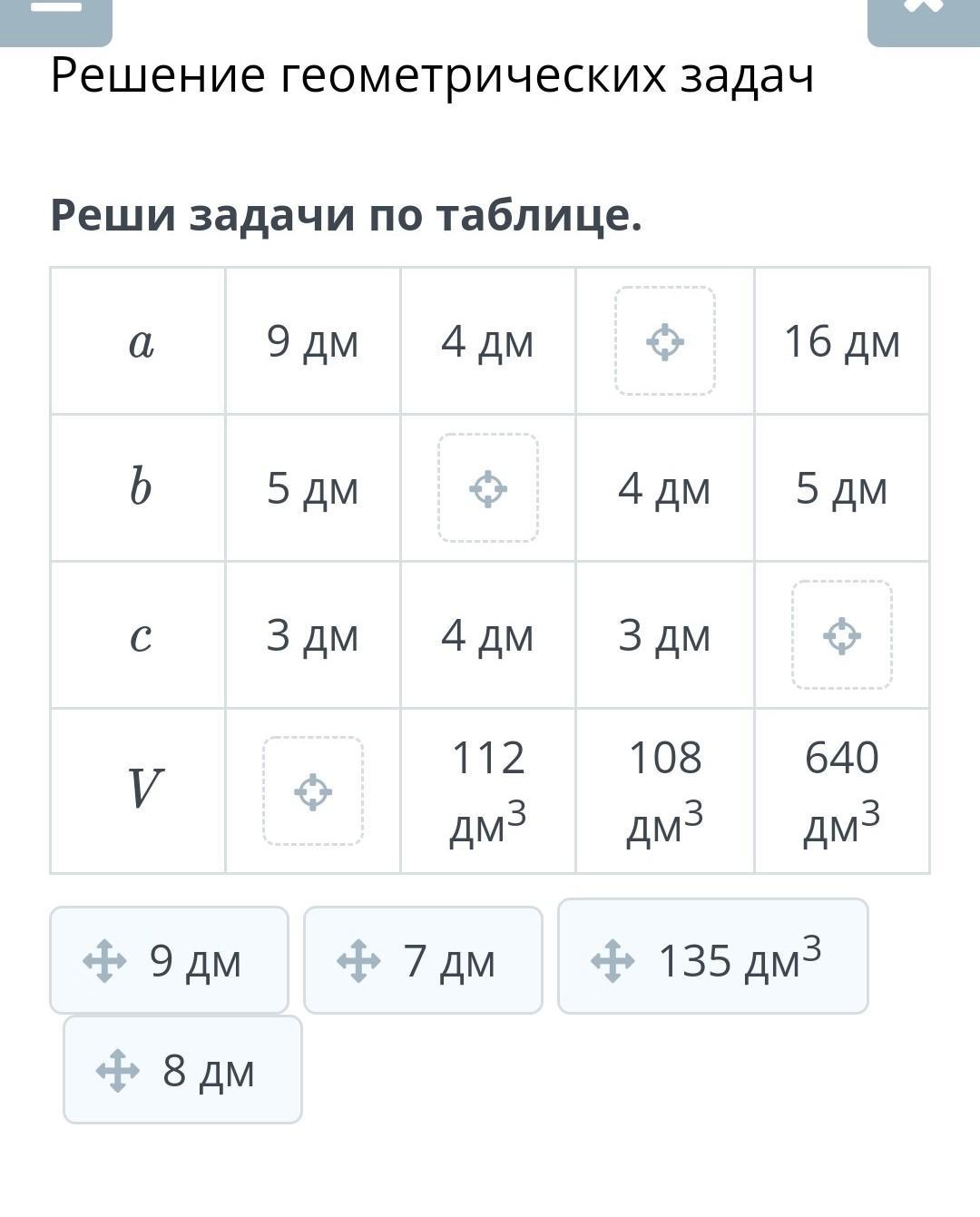
Task: Select the 7 дм answer chip
Action: (x=423, y=960)
